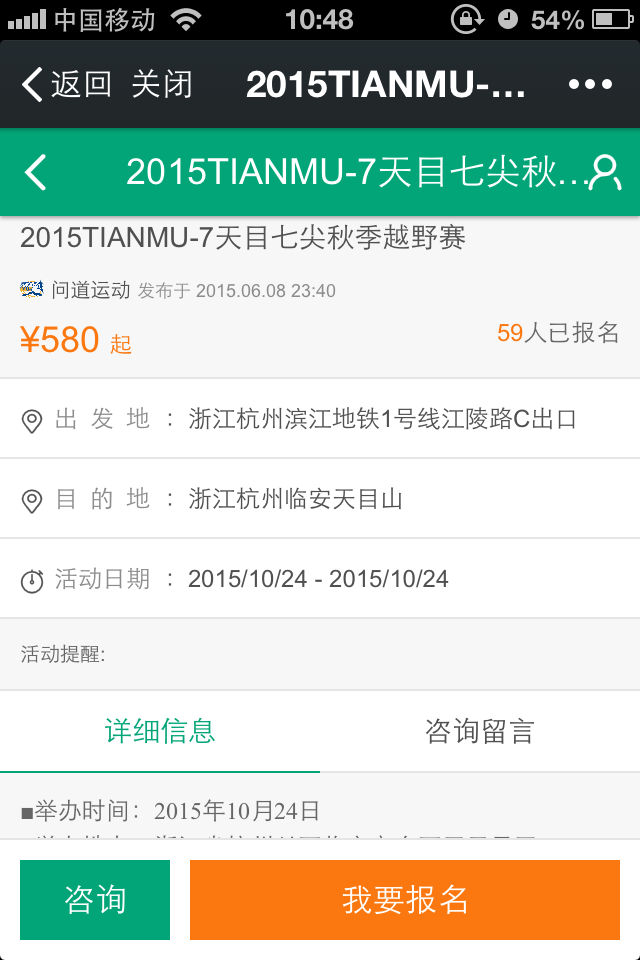Tap the back arrow in green header

click(x=36, y=172)
